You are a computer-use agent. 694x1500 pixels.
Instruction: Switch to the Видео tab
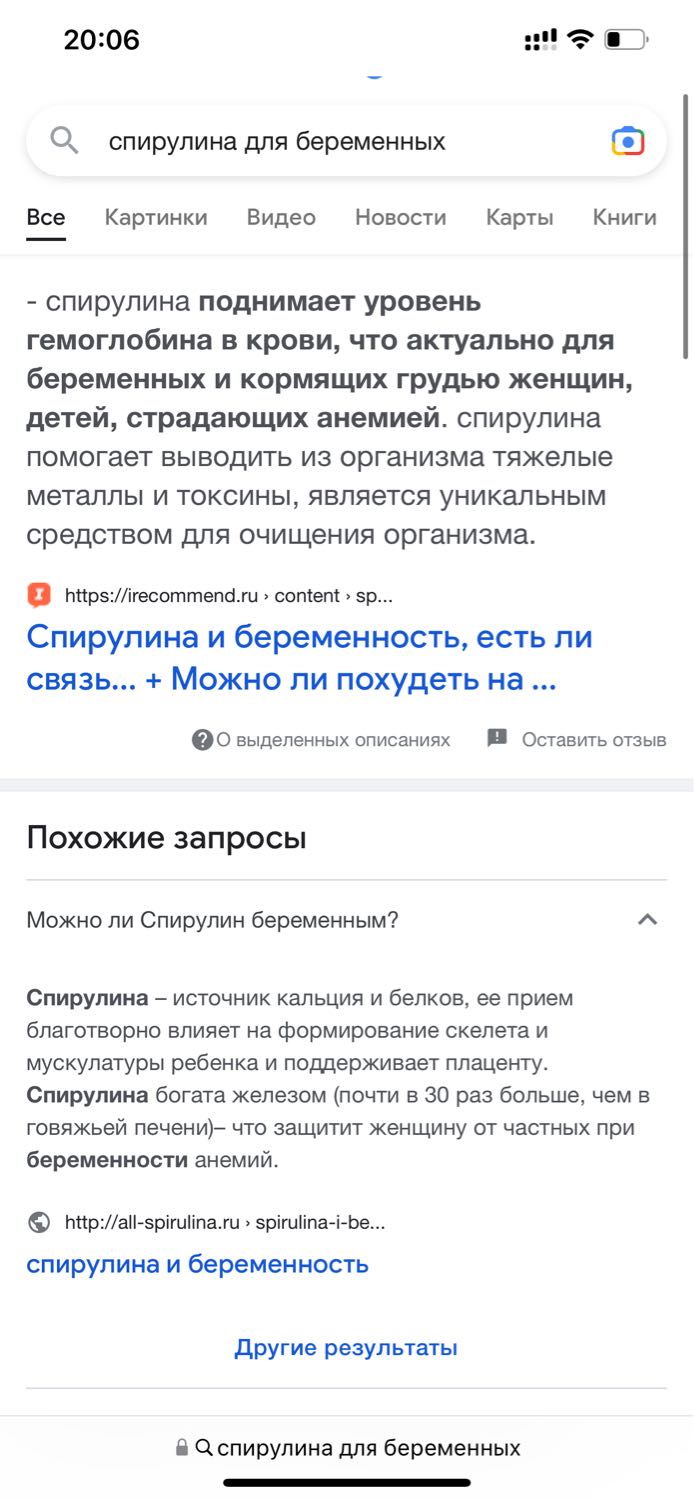pos(281,217)
